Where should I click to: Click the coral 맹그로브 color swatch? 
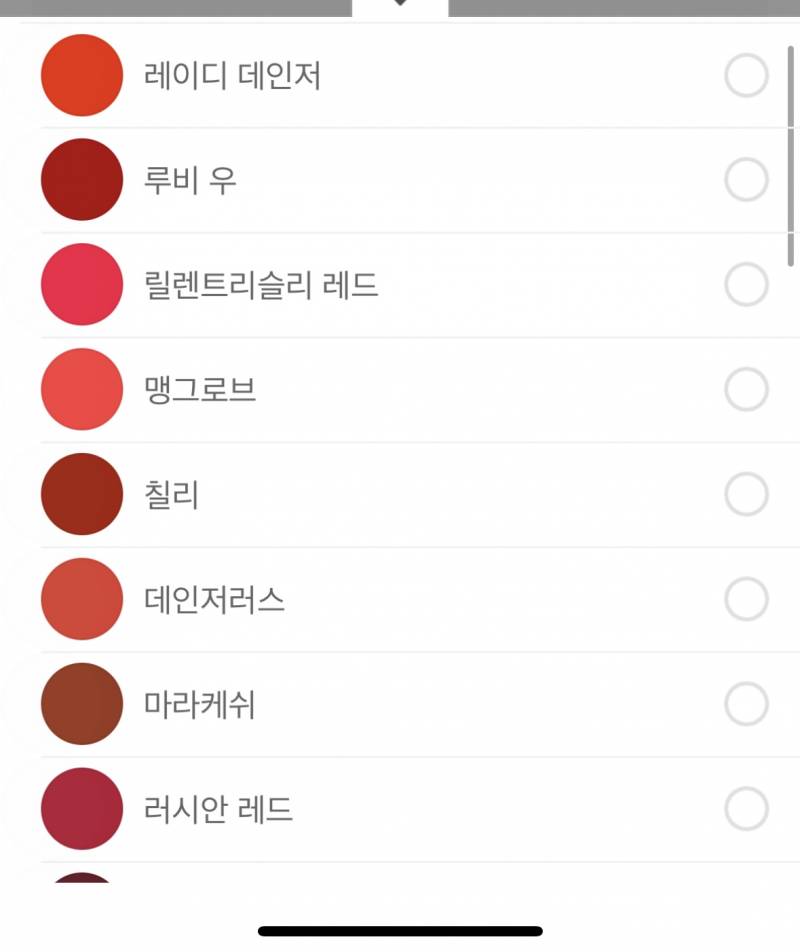pos(82,390)
